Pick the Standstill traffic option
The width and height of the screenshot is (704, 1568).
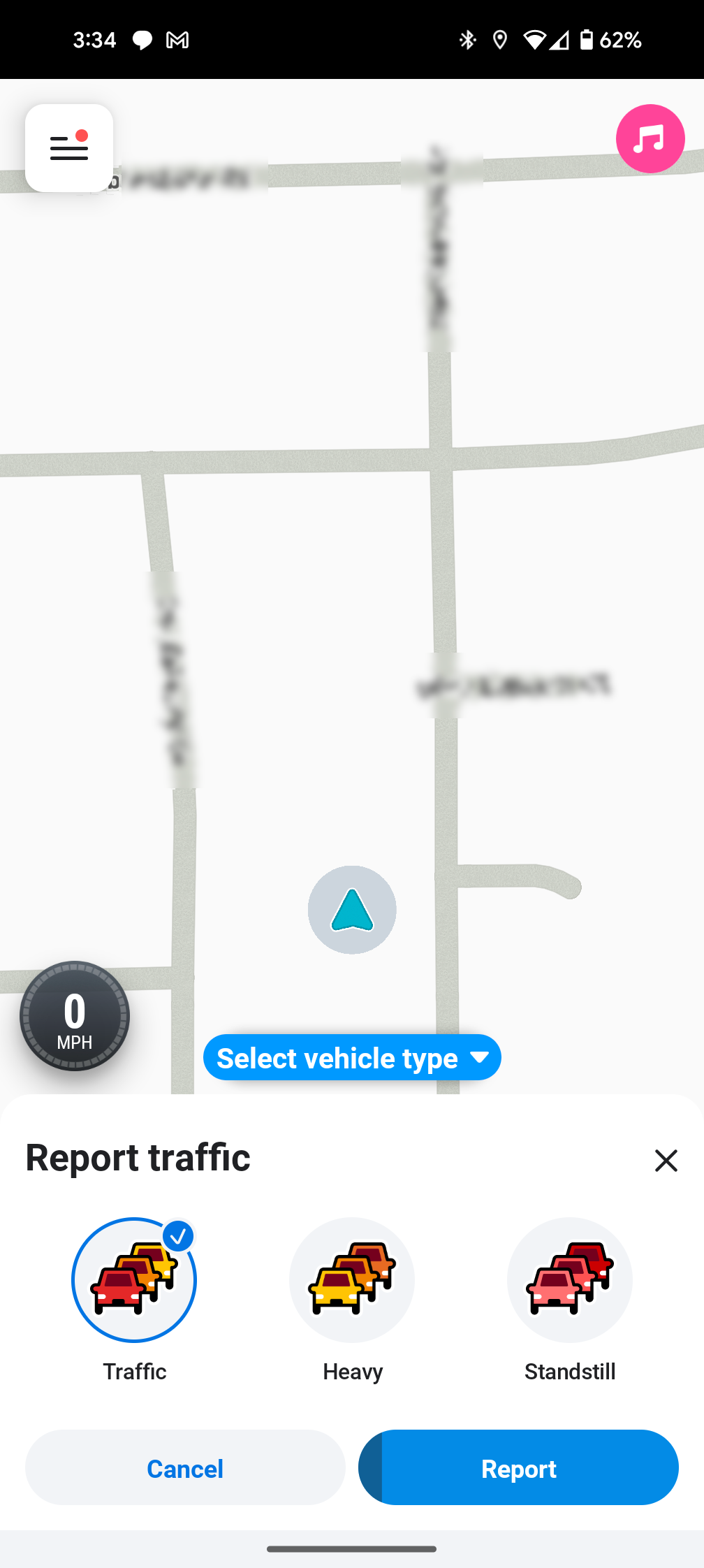(570, 1280)
